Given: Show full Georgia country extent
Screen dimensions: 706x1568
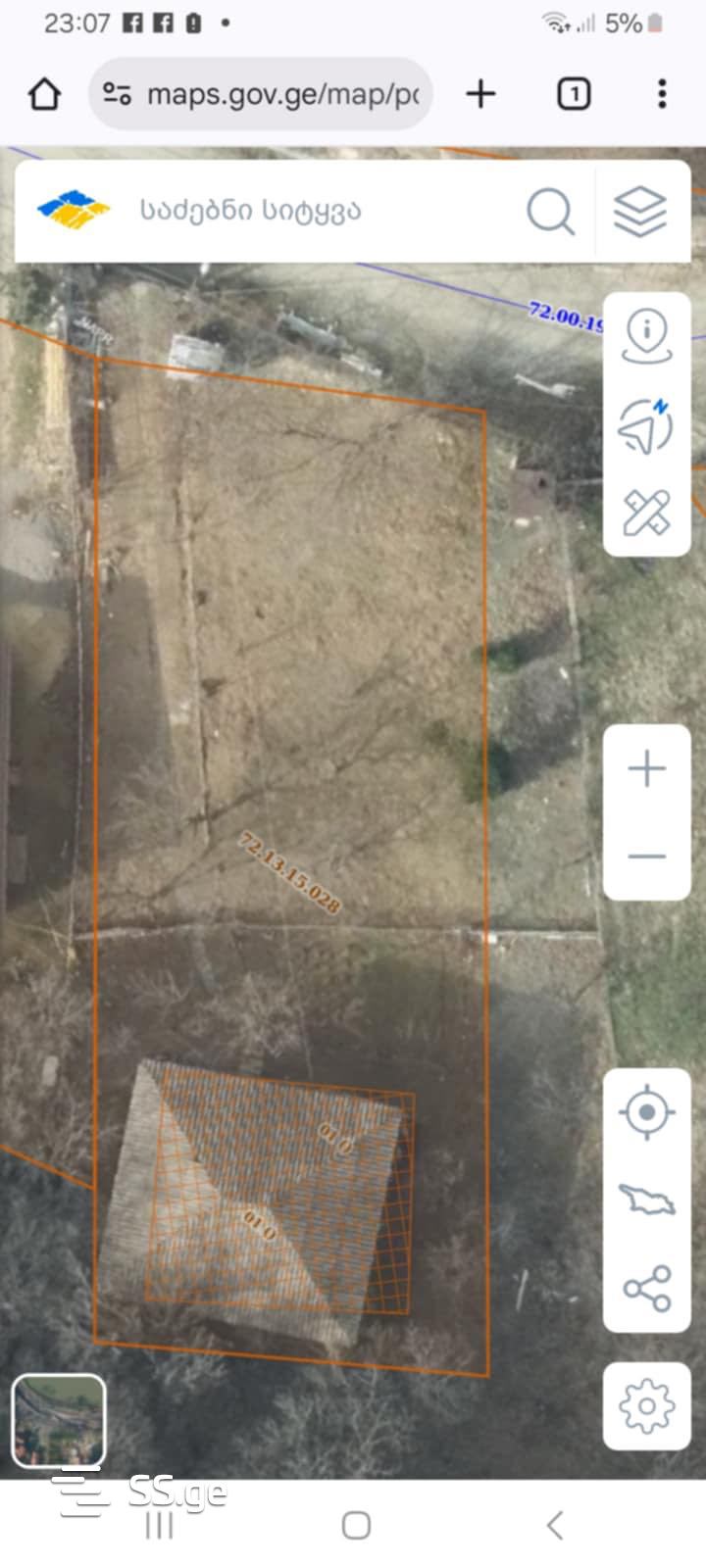Looking at the screenshot, I should 646,1200.
